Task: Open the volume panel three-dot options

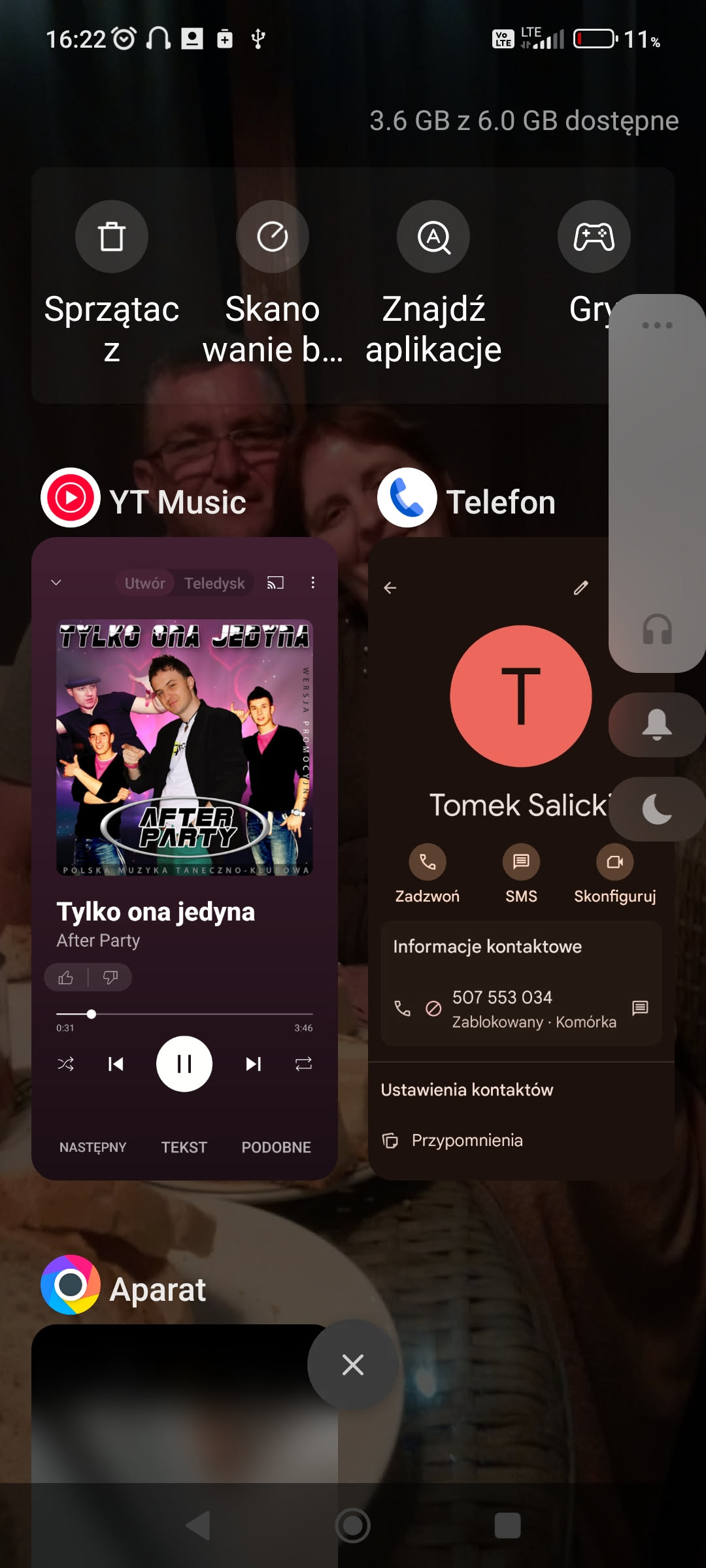Action: [657, 325]
